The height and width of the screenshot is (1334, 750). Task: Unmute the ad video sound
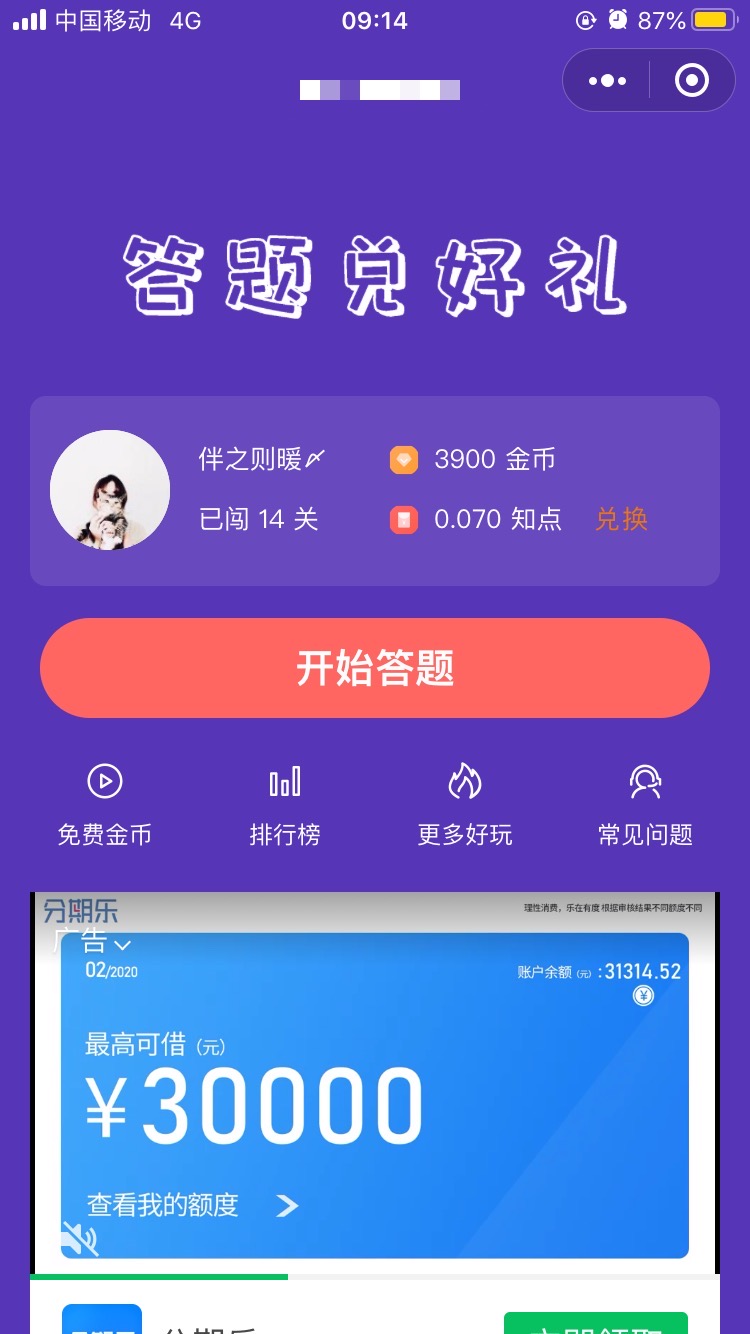click(x=80, y=1238)
